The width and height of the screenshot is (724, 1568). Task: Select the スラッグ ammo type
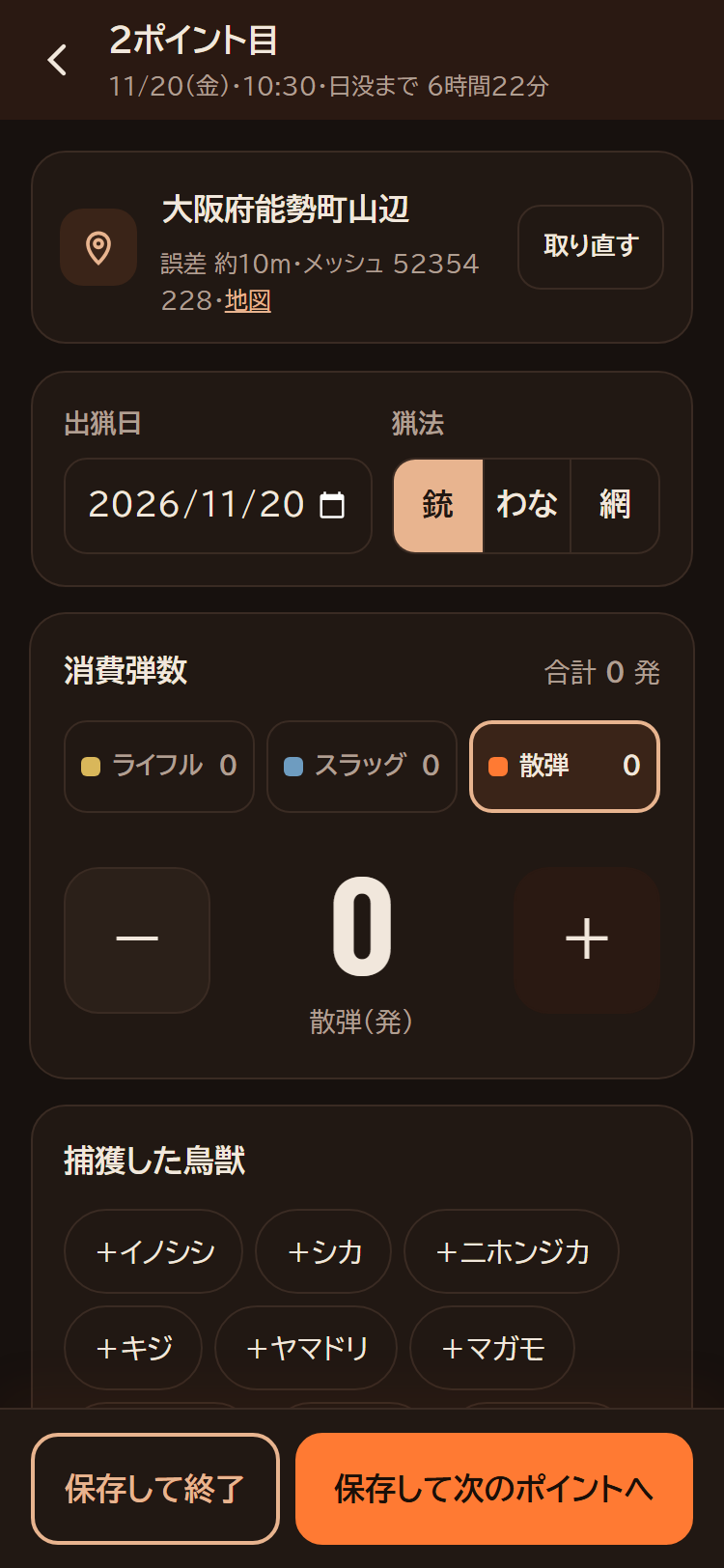point(362,767)
